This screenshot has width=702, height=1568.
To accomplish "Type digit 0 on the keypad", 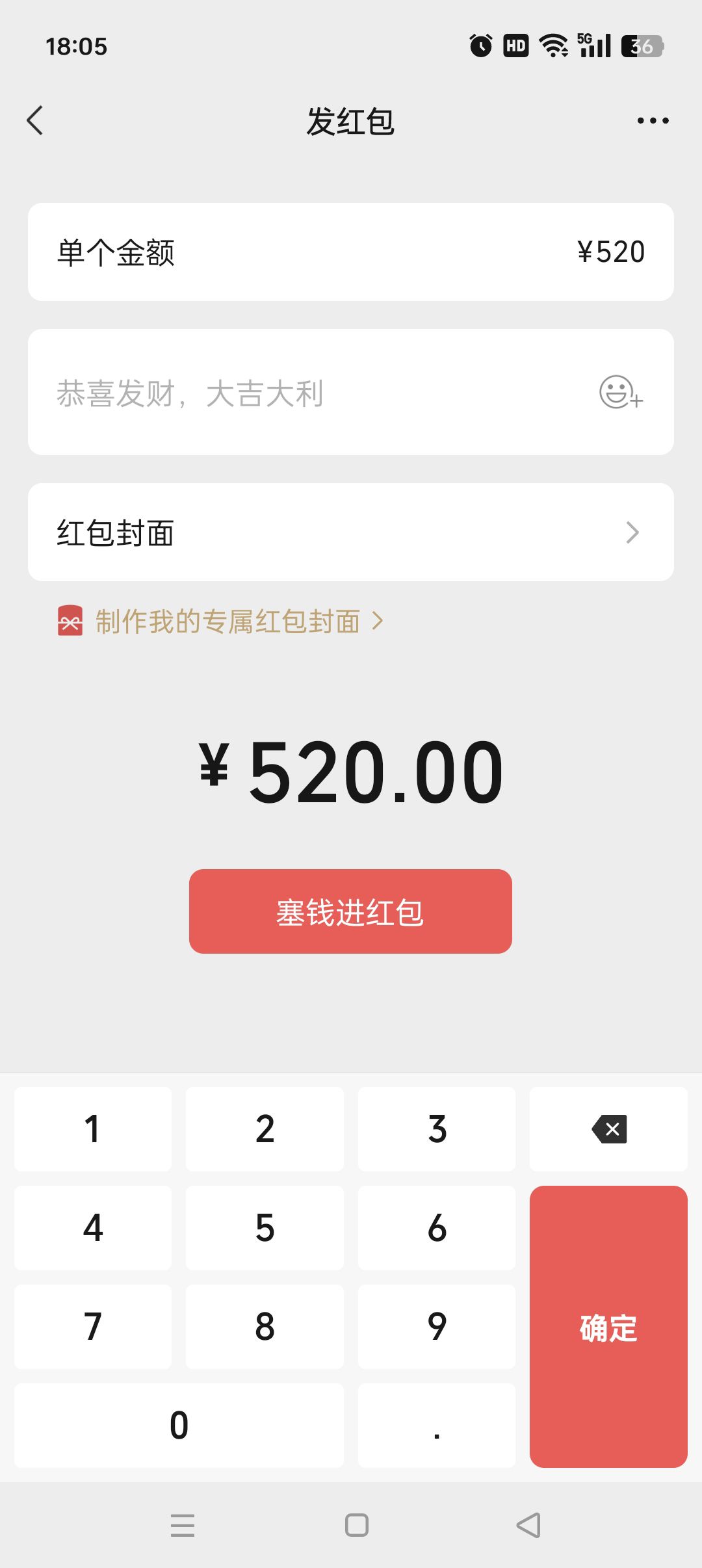I will pos(179,1425).
